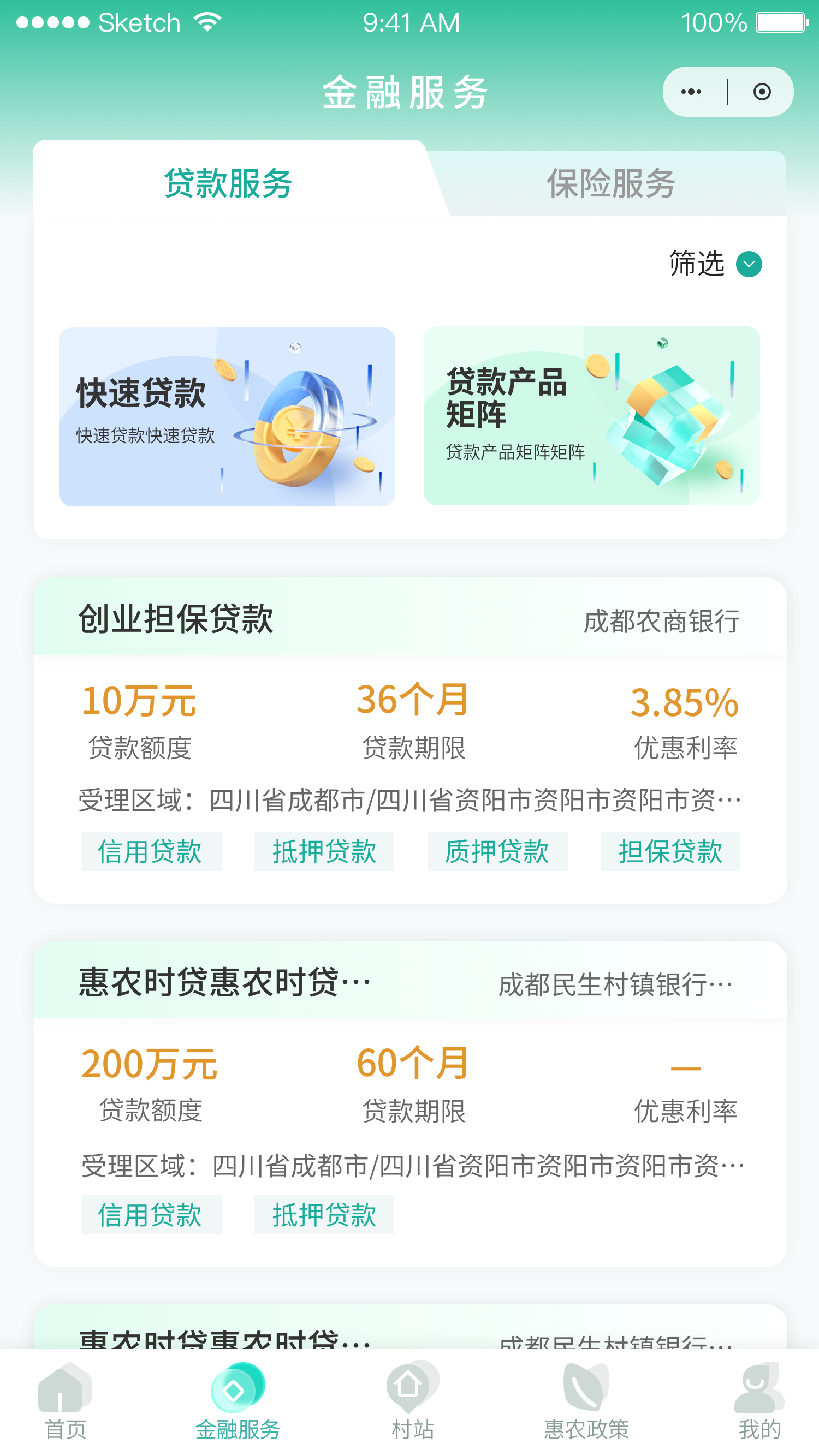Close the mini program via the circle icon
Viewport: 819px width, 1456px height.
tap(761, 92)
